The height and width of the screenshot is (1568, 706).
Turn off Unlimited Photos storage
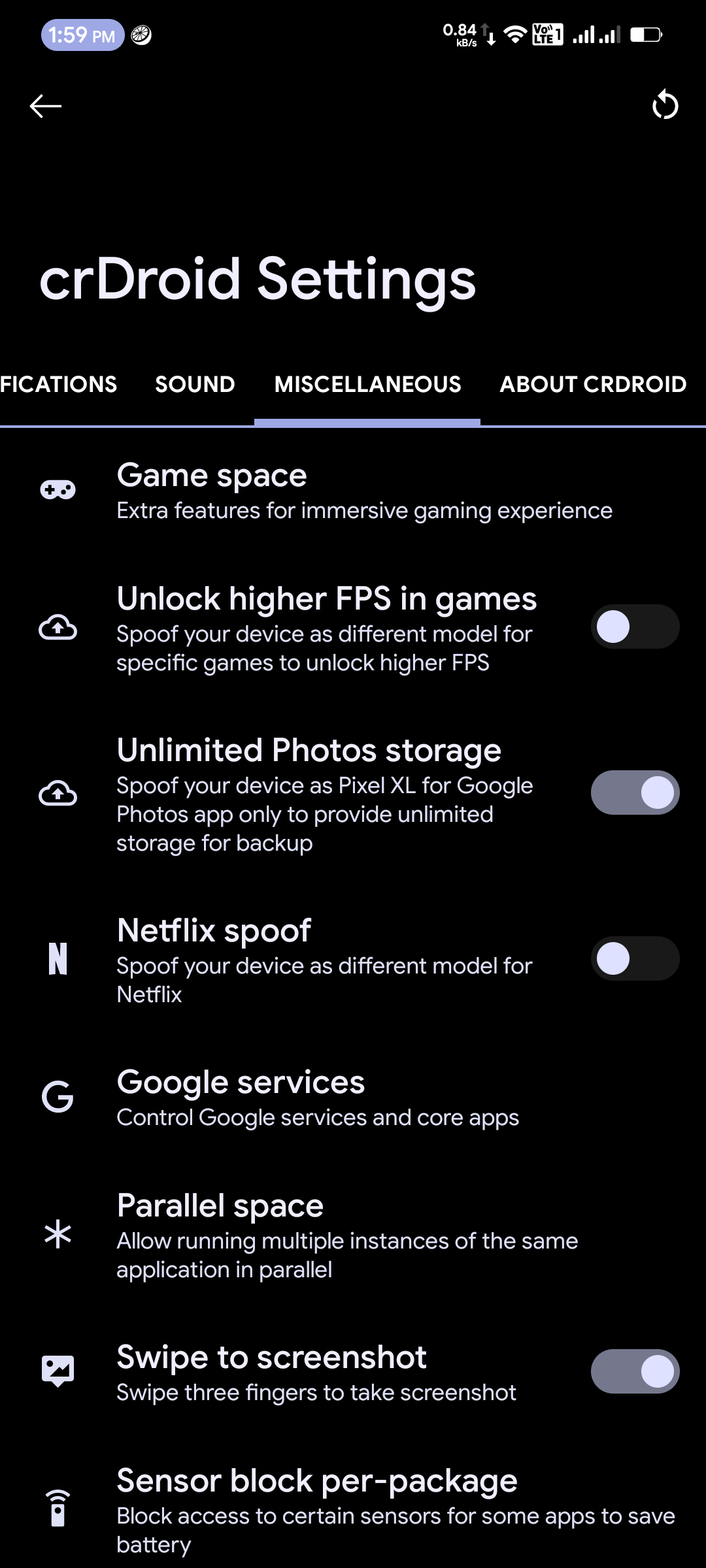point(635,793)
